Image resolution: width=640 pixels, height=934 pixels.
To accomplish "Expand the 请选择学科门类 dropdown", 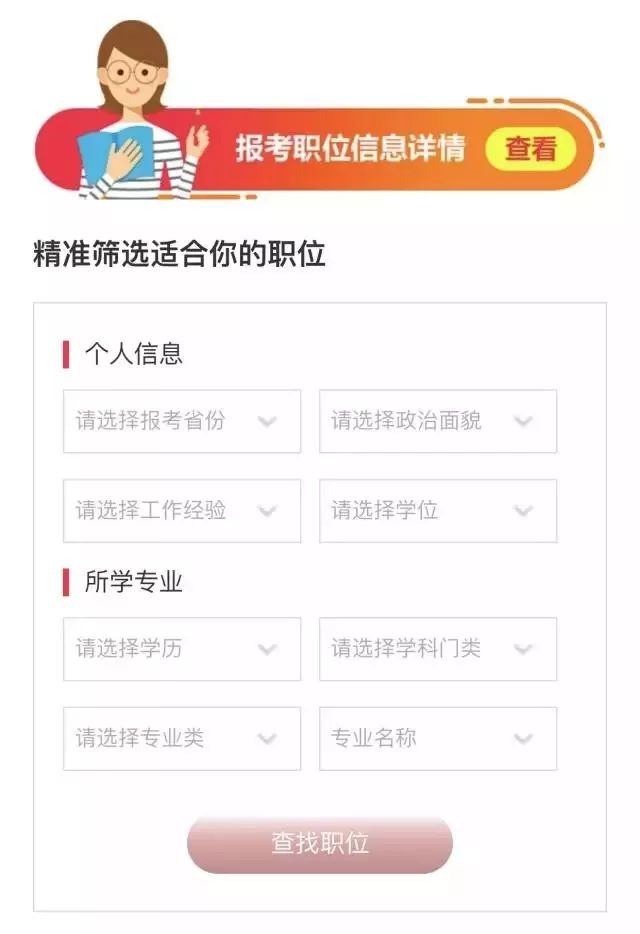I will [x=437, y=649].
